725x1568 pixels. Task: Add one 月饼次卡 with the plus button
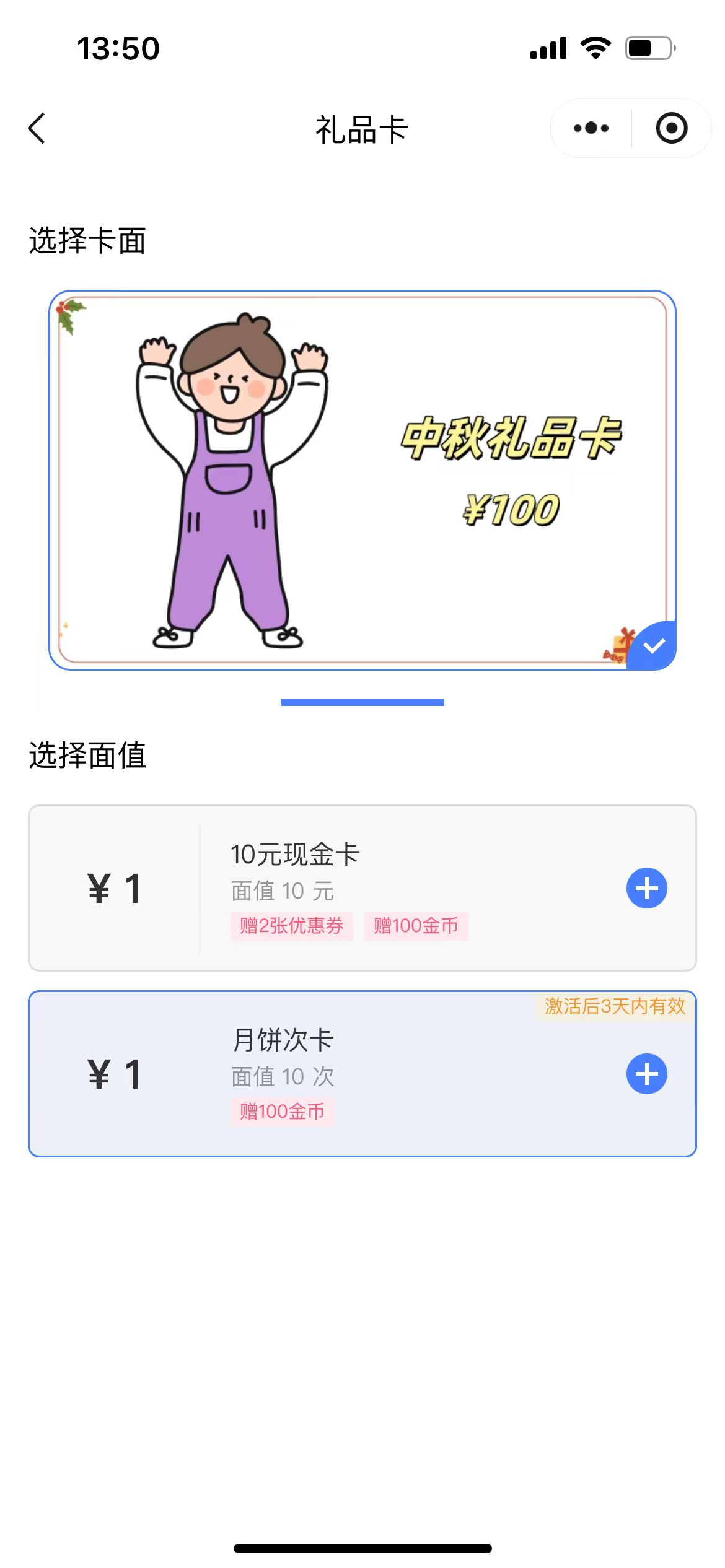coord(646,1074)
